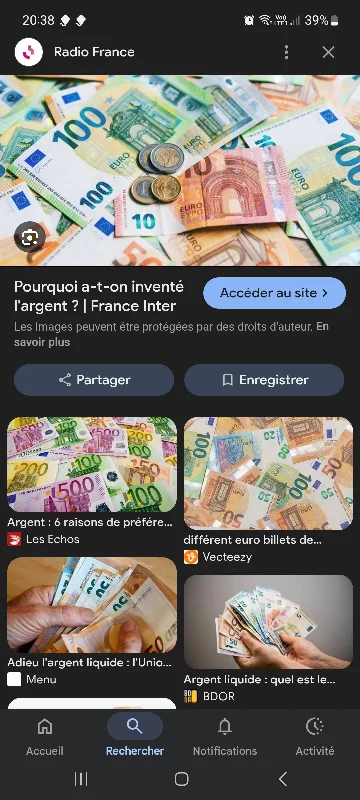Switch to the Notifications tab
Image resolution: width=360 pixels, height=800 pixels.
click(x=225, y=736)
